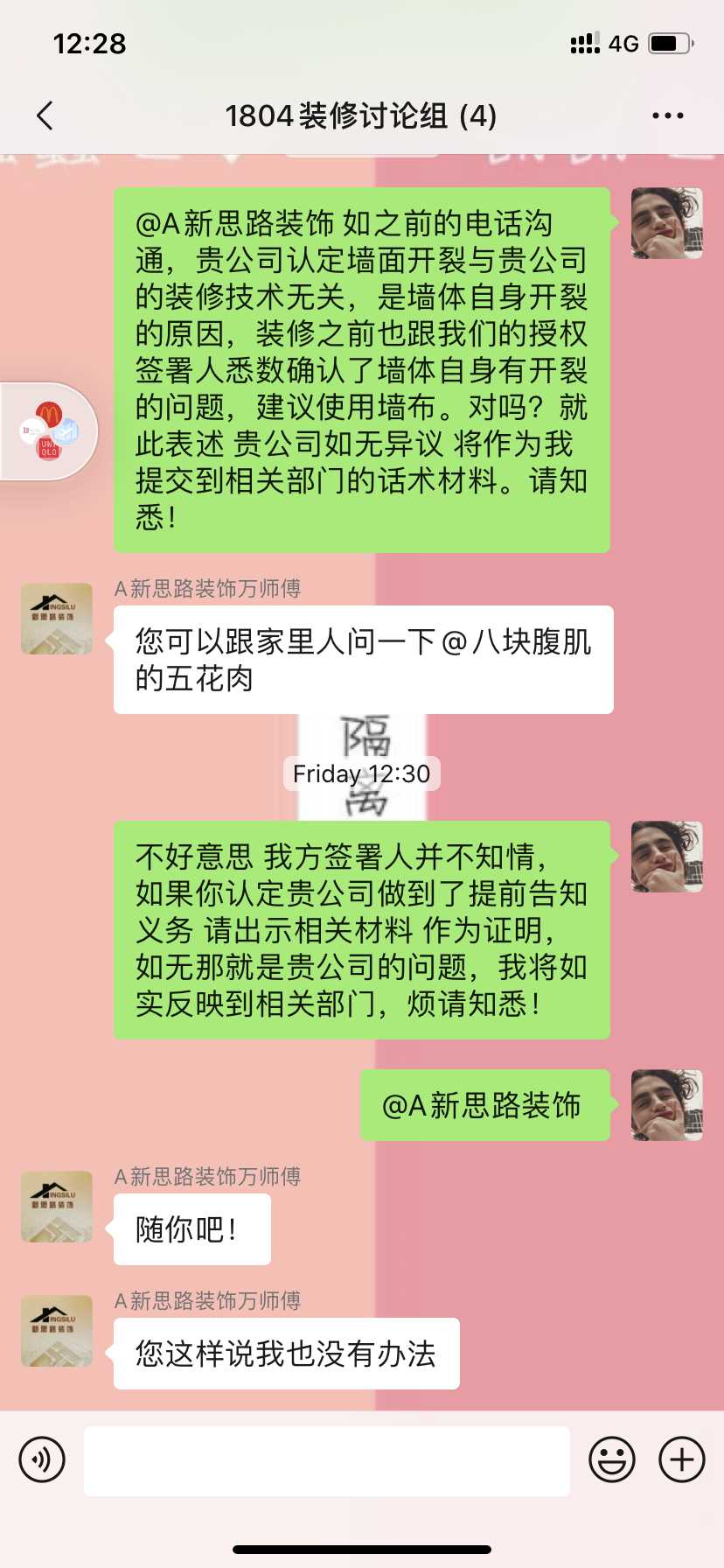This screenshot has width=724, height=1568.
Task: Open avatar of sender of 随你吧! message
Action: coord(57,1207)
